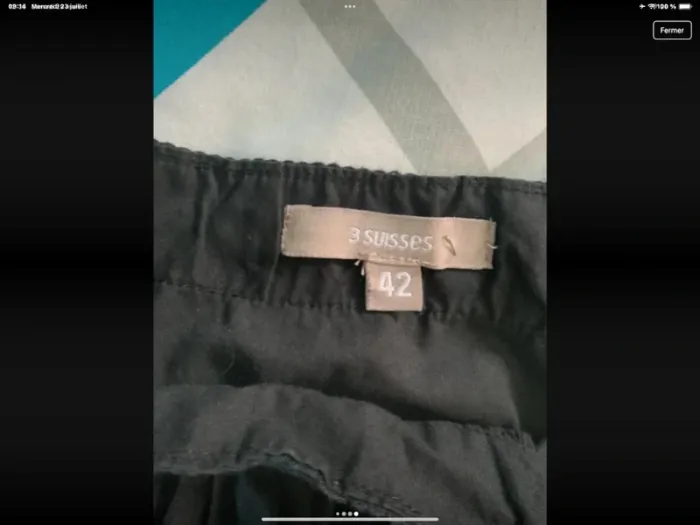The height and width of the screenshot is (525, 700).
Task: Open the three-dot multitasking menu
Action: pos(350,6)
